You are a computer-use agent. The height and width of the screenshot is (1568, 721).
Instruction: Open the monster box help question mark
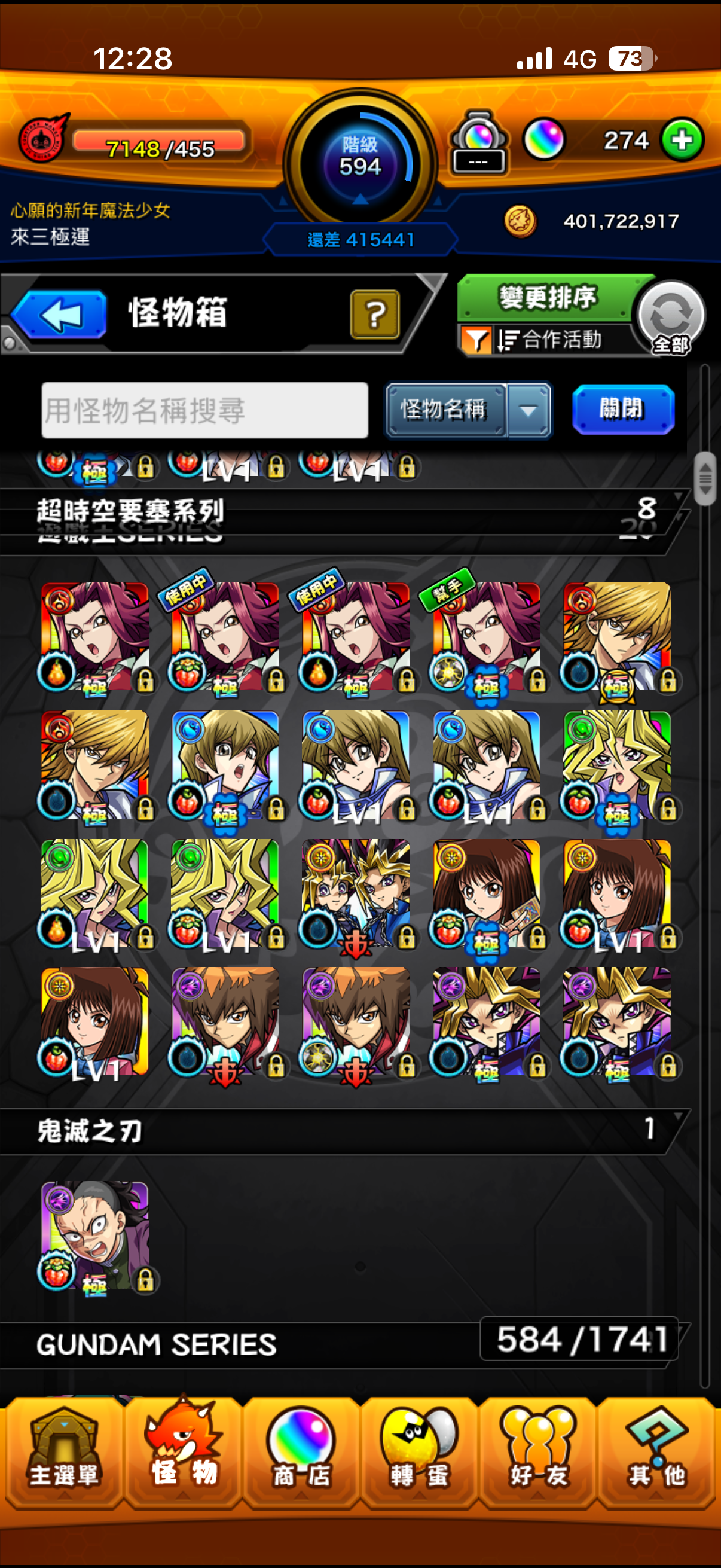tap(375, 314)
